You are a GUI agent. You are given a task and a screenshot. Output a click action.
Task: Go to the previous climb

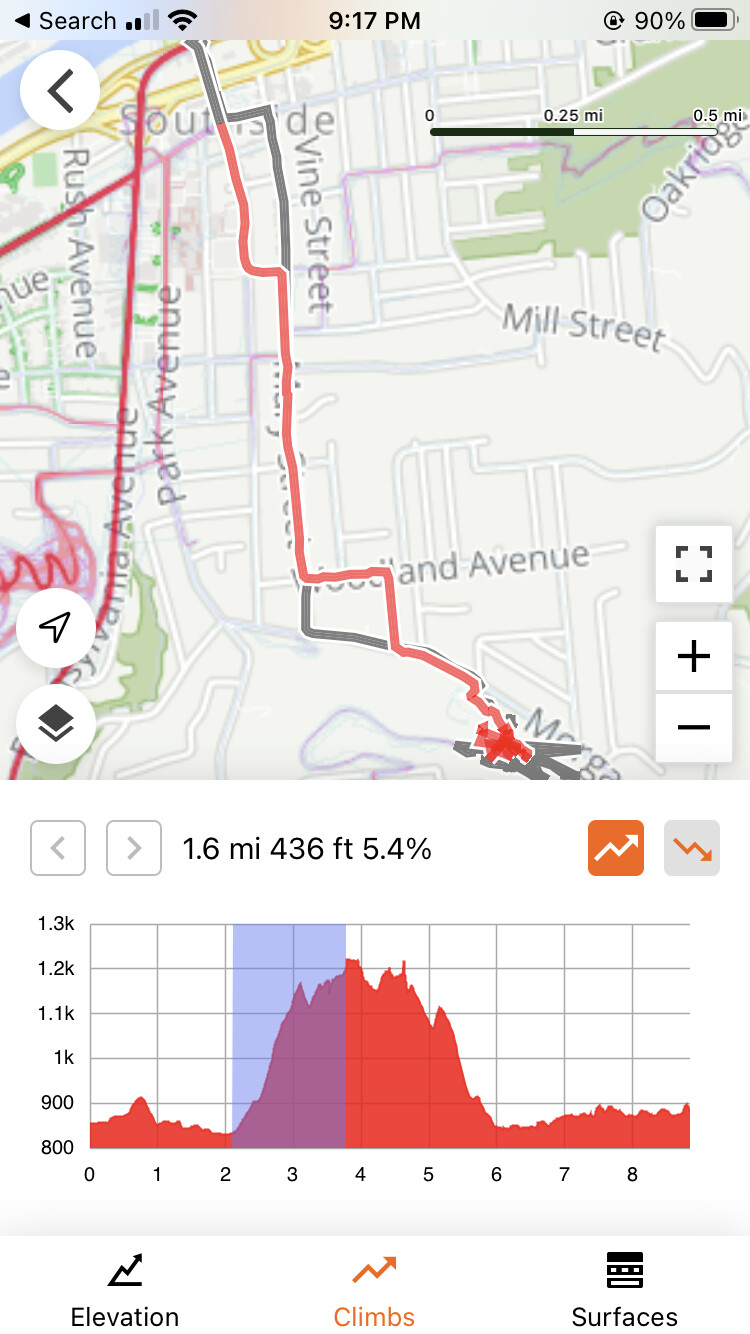58,849
